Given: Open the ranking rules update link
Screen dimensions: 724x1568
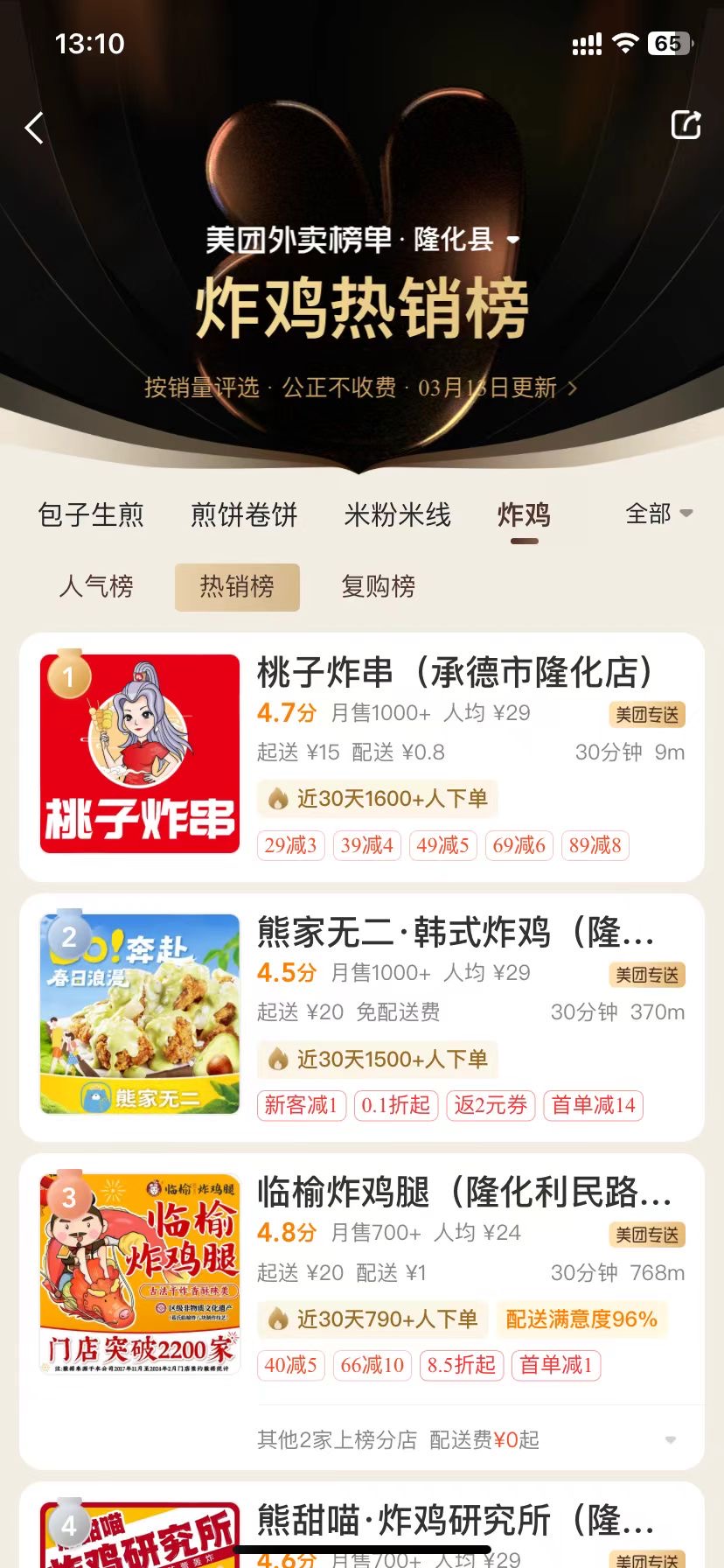Looking at the screenshot, I should (360, 388).
